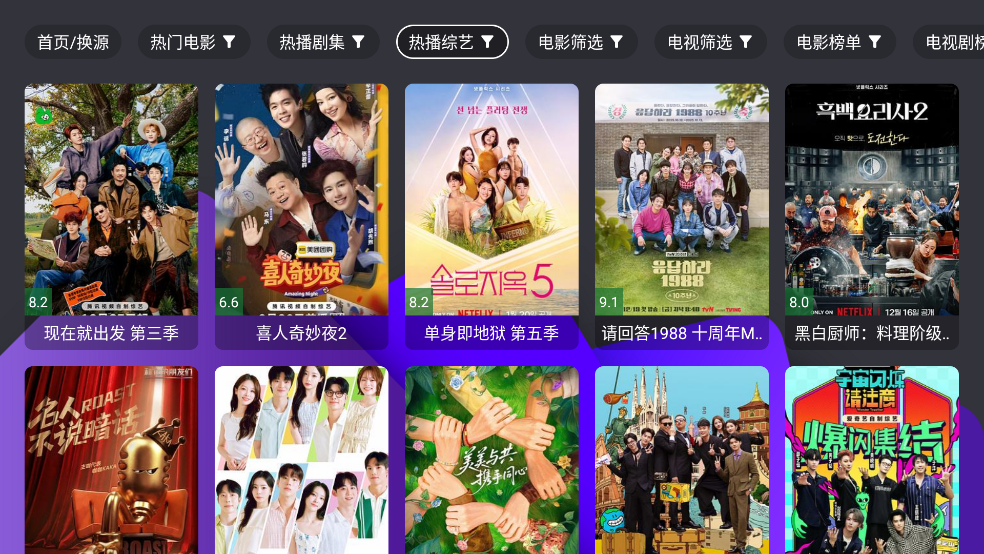Screen dimensions: 984x554
Task: Switch to the 电视筛选 tab
Action: (710, 42)
